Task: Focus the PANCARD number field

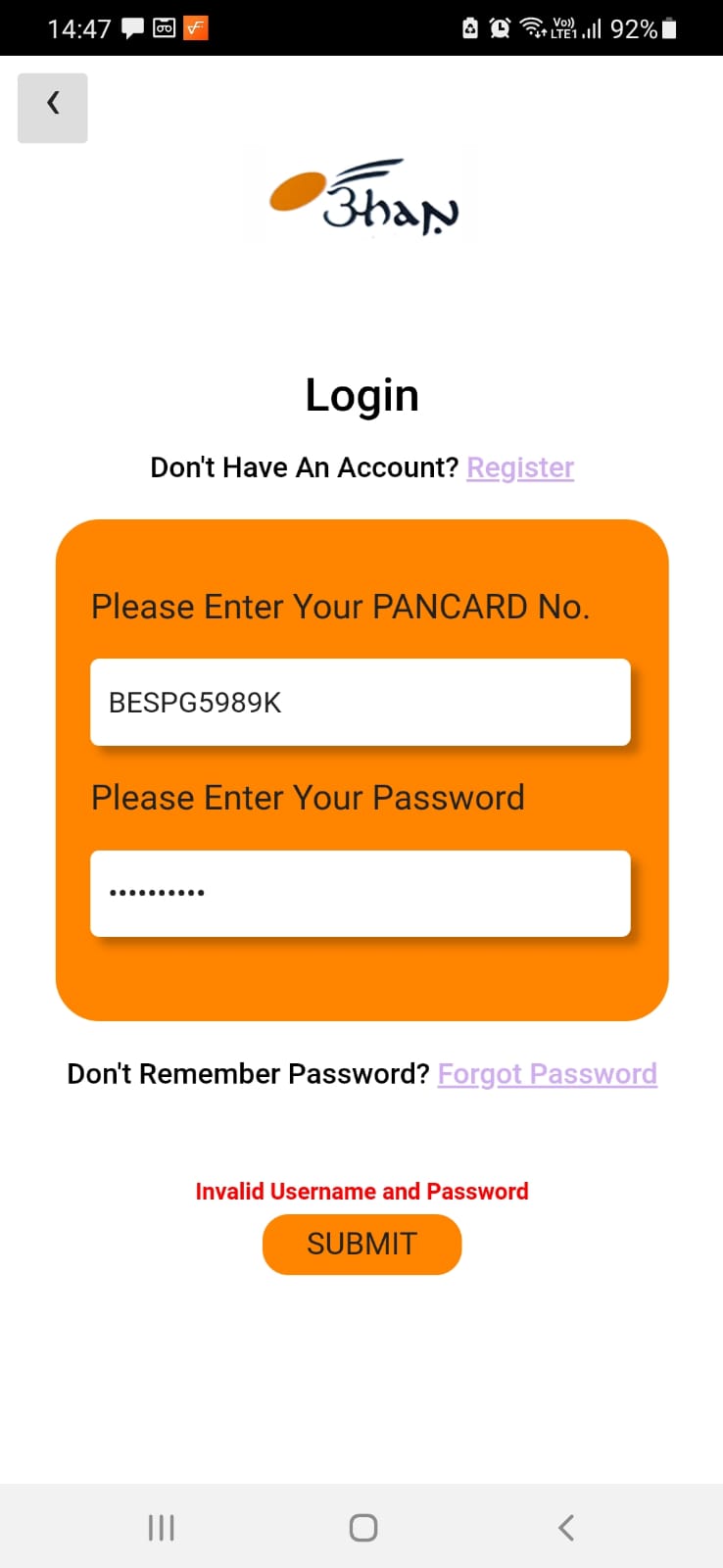Action: [361, 703]
